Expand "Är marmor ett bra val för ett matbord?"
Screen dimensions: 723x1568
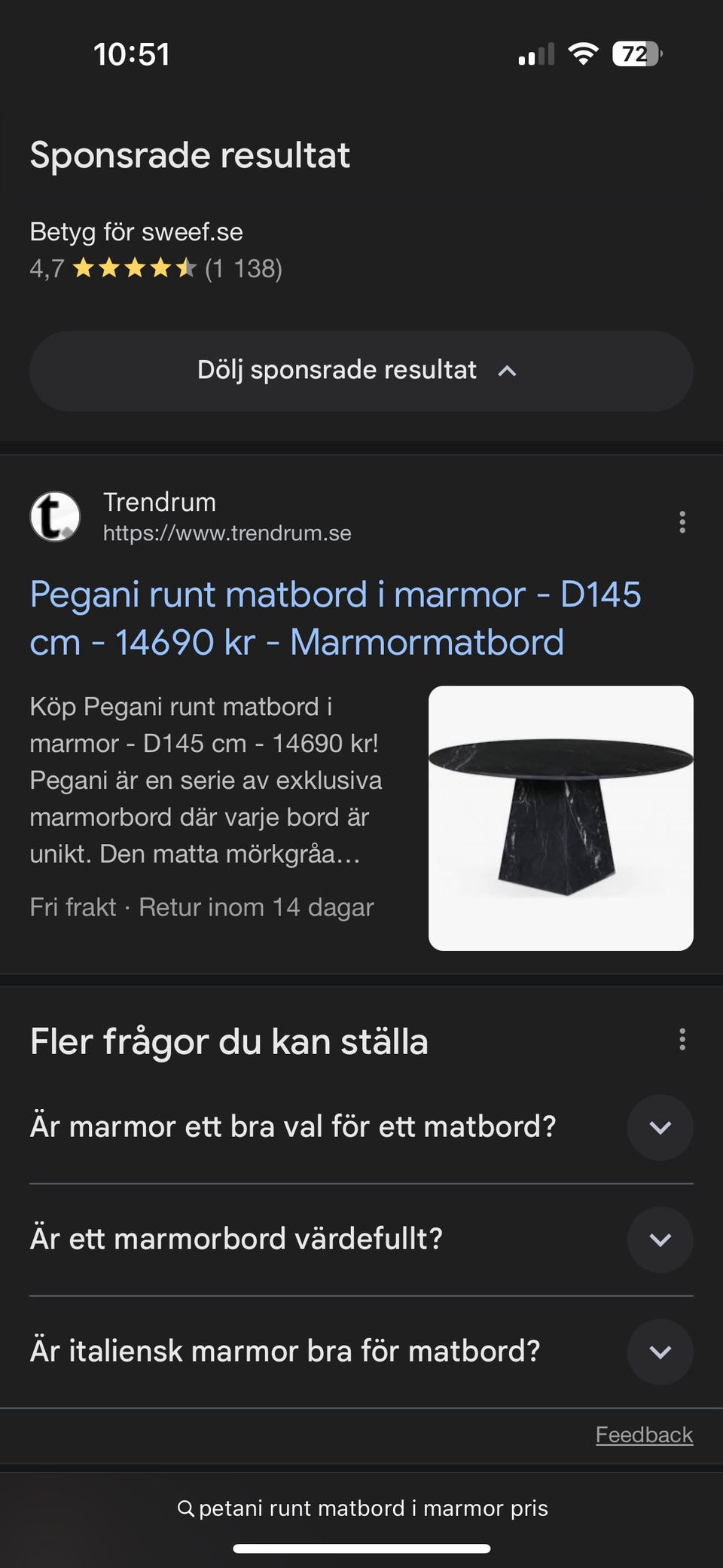(x=660, y=1127)
